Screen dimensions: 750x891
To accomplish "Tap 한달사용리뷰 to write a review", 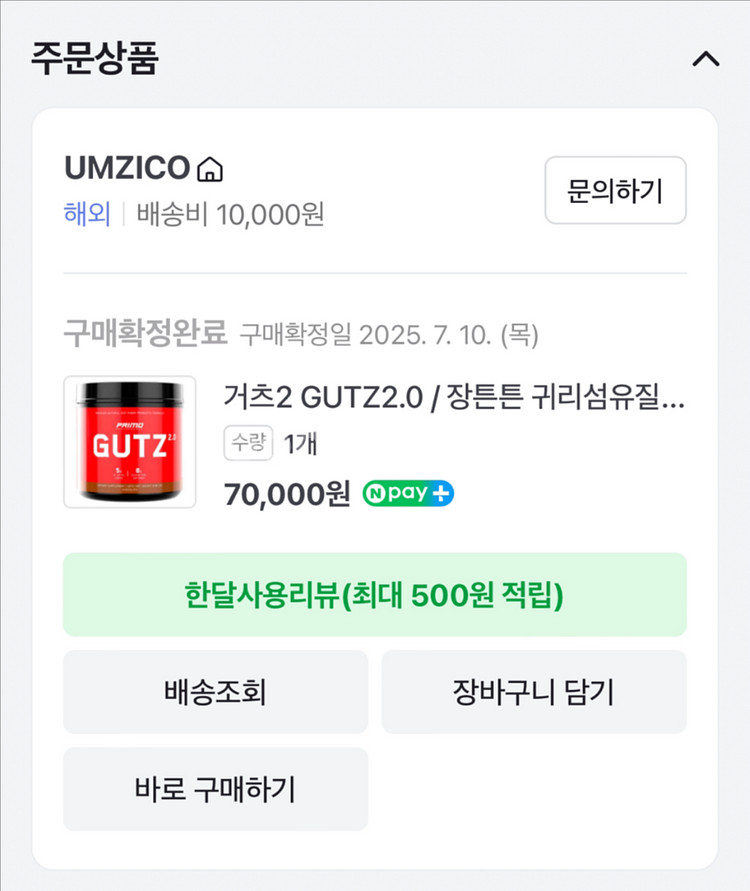I will click(375, 594).
